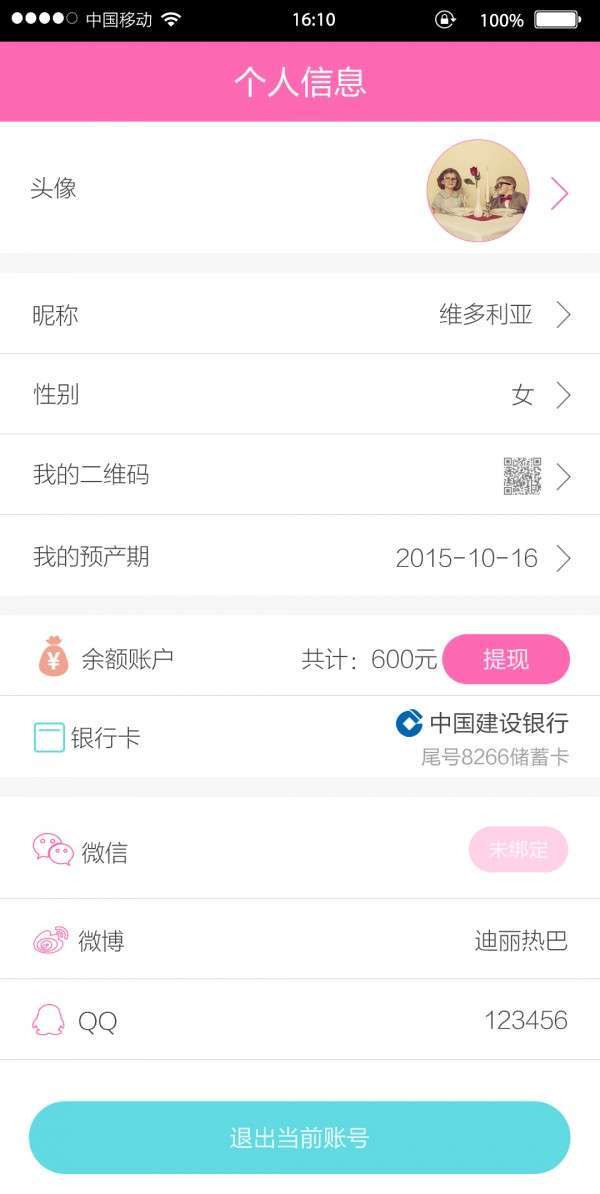The height and width of the screenshot is (1194, 600).
Task: Tap 退出当前账号 to log out
Action: tap(300, 1137)
